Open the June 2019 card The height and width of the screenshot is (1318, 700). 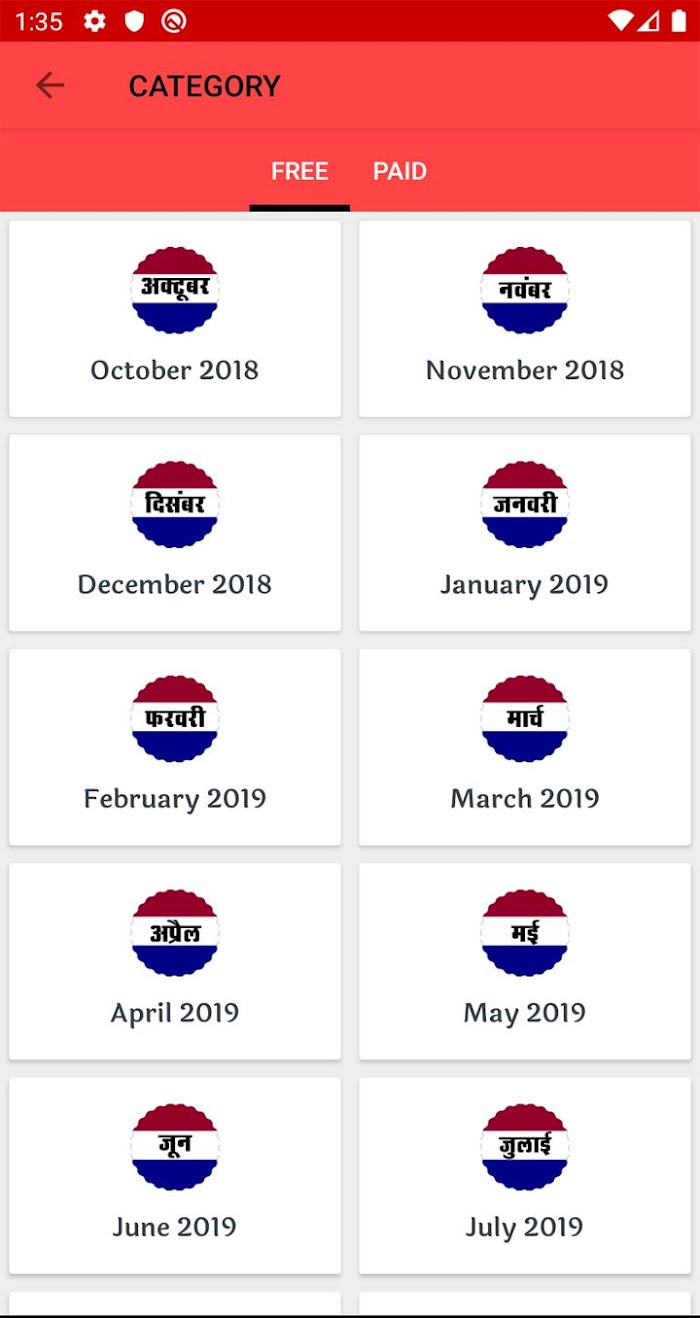[x=175, y=1175]
